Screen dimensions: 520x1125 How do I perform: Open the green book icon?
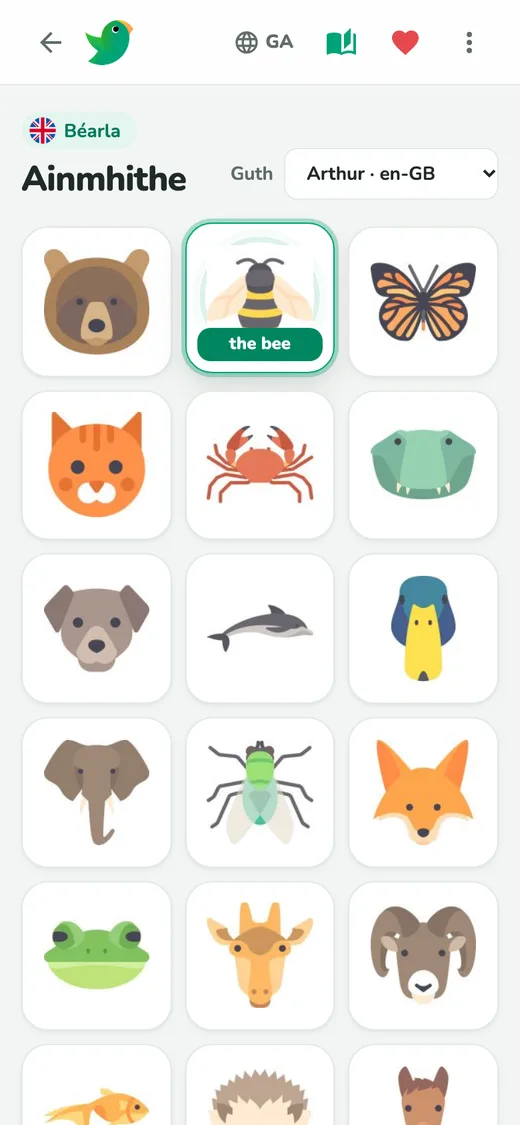(x=341, y=43)
